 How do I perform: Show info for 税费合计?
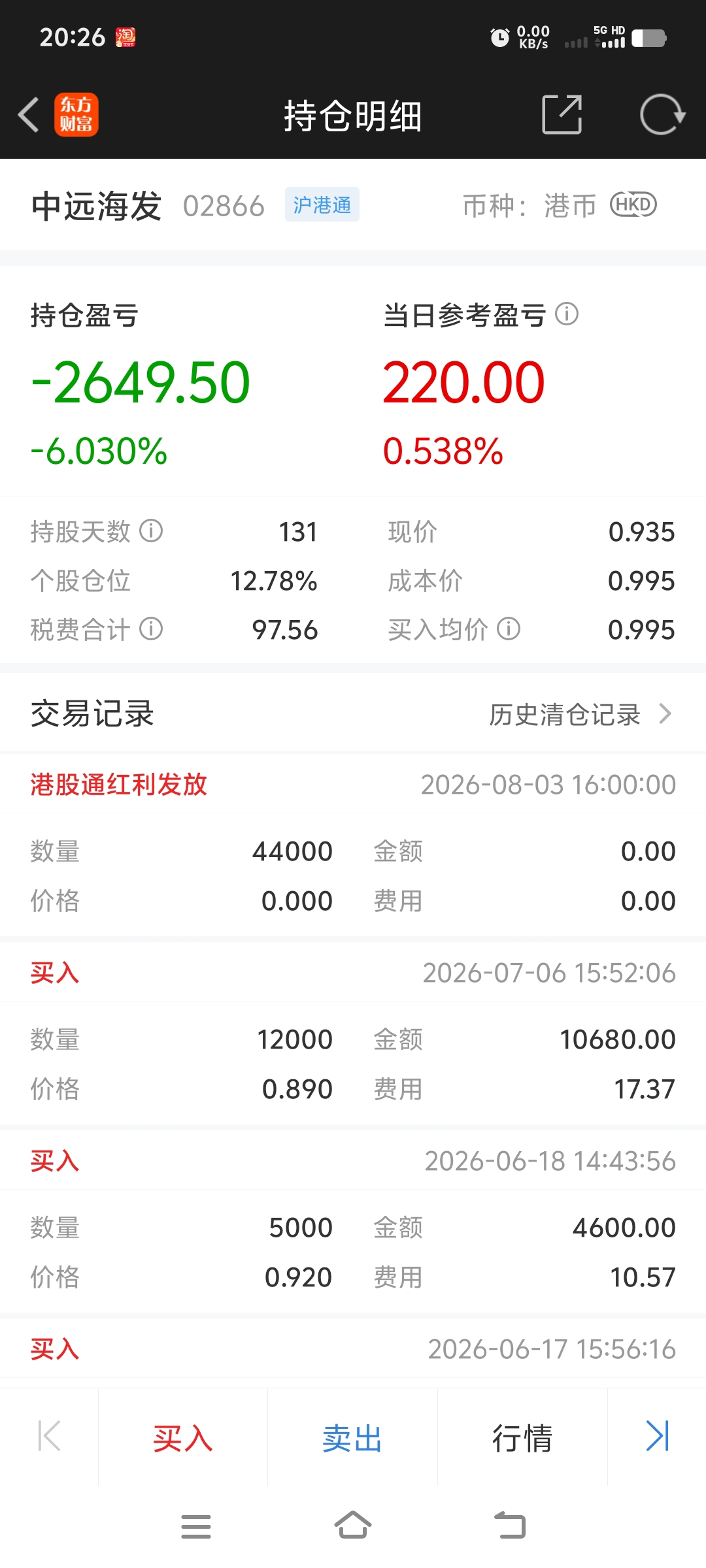pos(151,629)
